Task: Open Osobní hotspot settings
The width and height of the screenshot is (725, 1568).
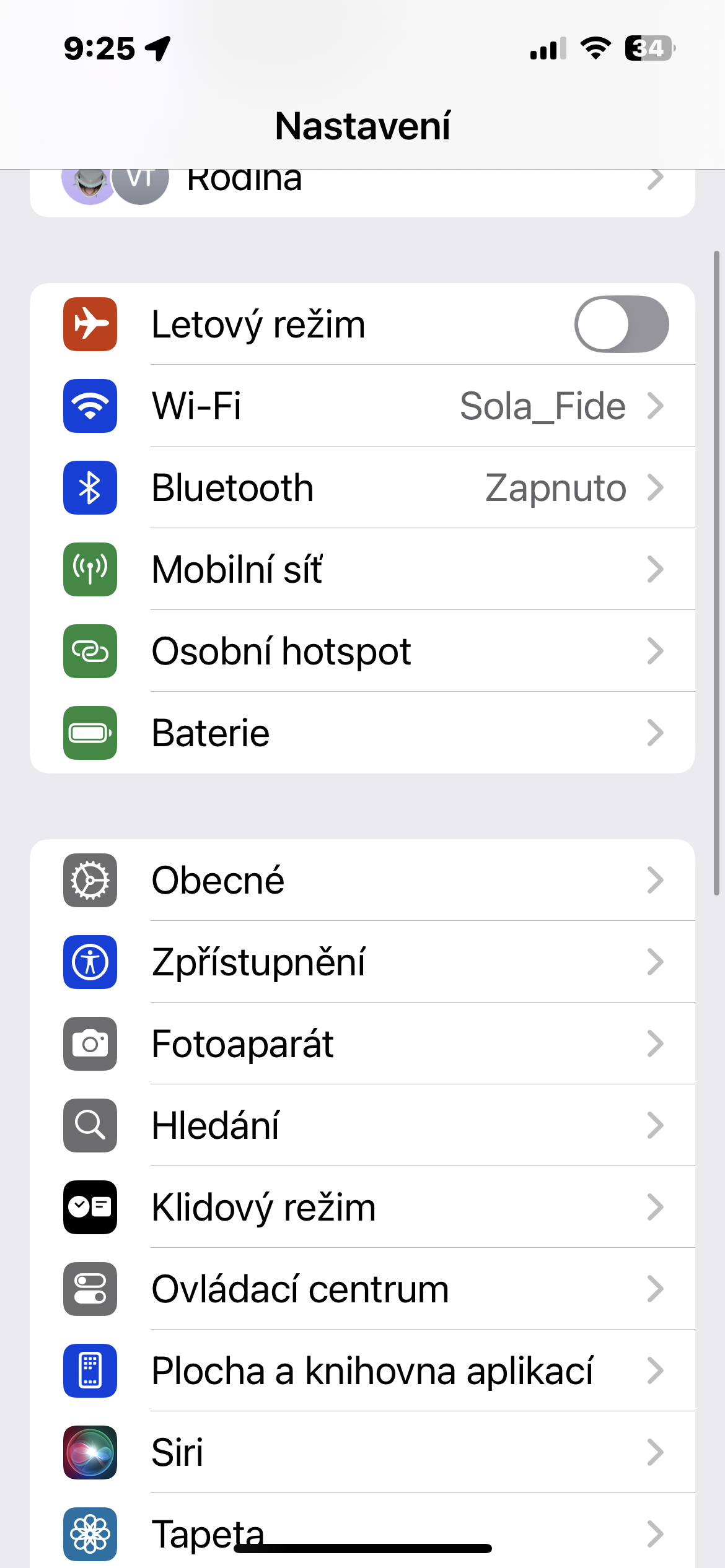Action: pyautogui.click(x=362, y=651)
